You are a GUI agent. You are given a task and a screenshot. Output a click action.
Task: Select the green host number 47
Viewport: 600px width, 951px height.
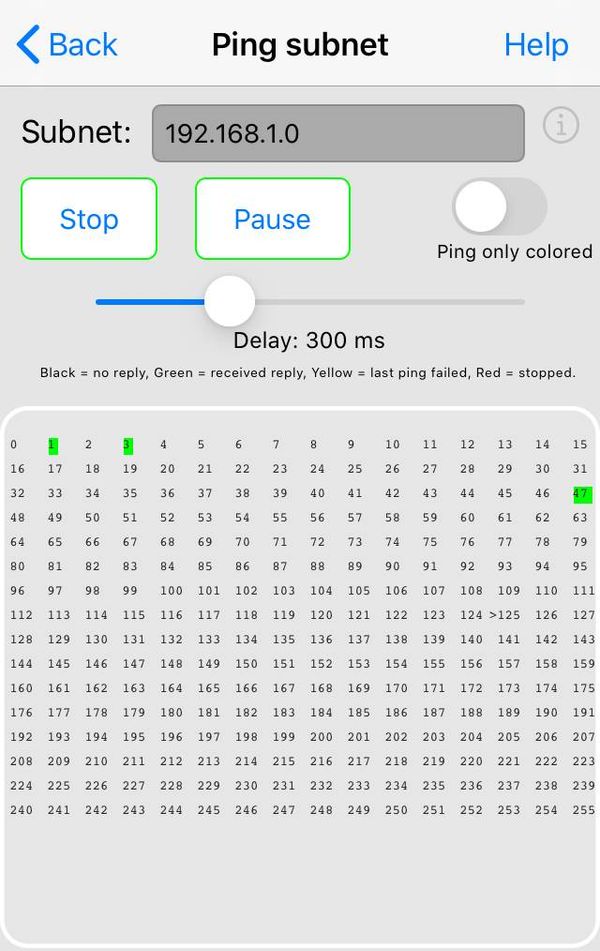coord(582,494)
